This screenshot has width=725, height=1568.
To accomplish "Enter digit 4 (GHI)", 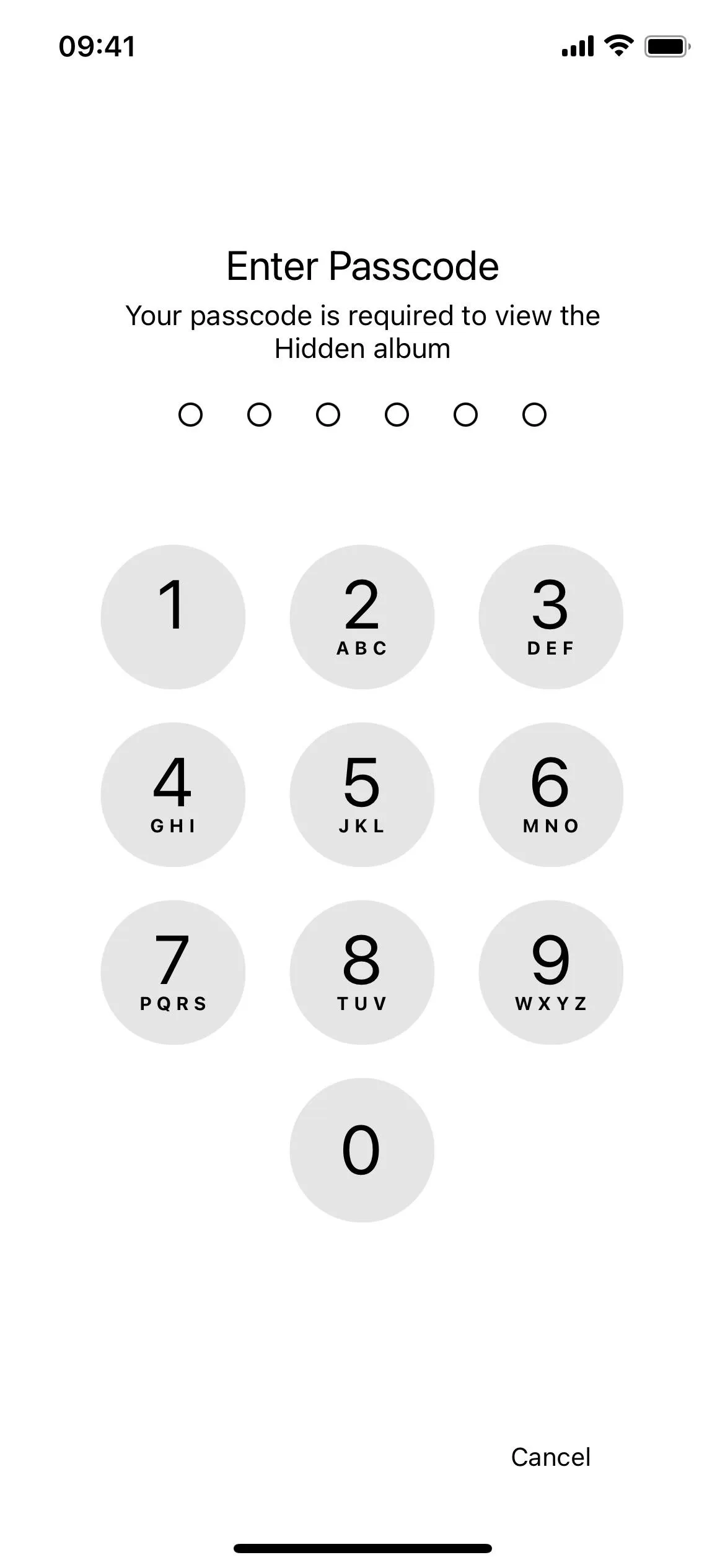I will tap(173, 795).
